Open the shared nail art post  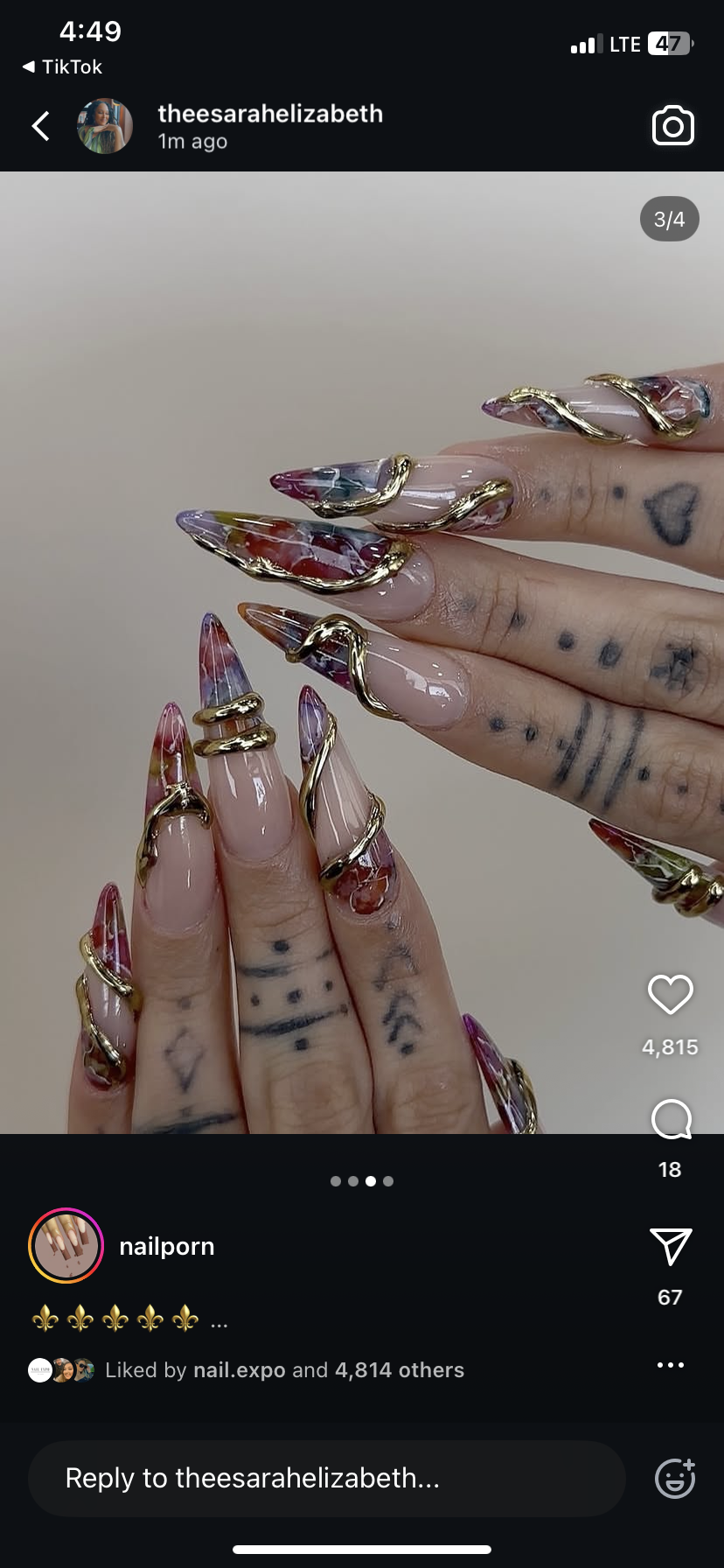coord(362,652)
